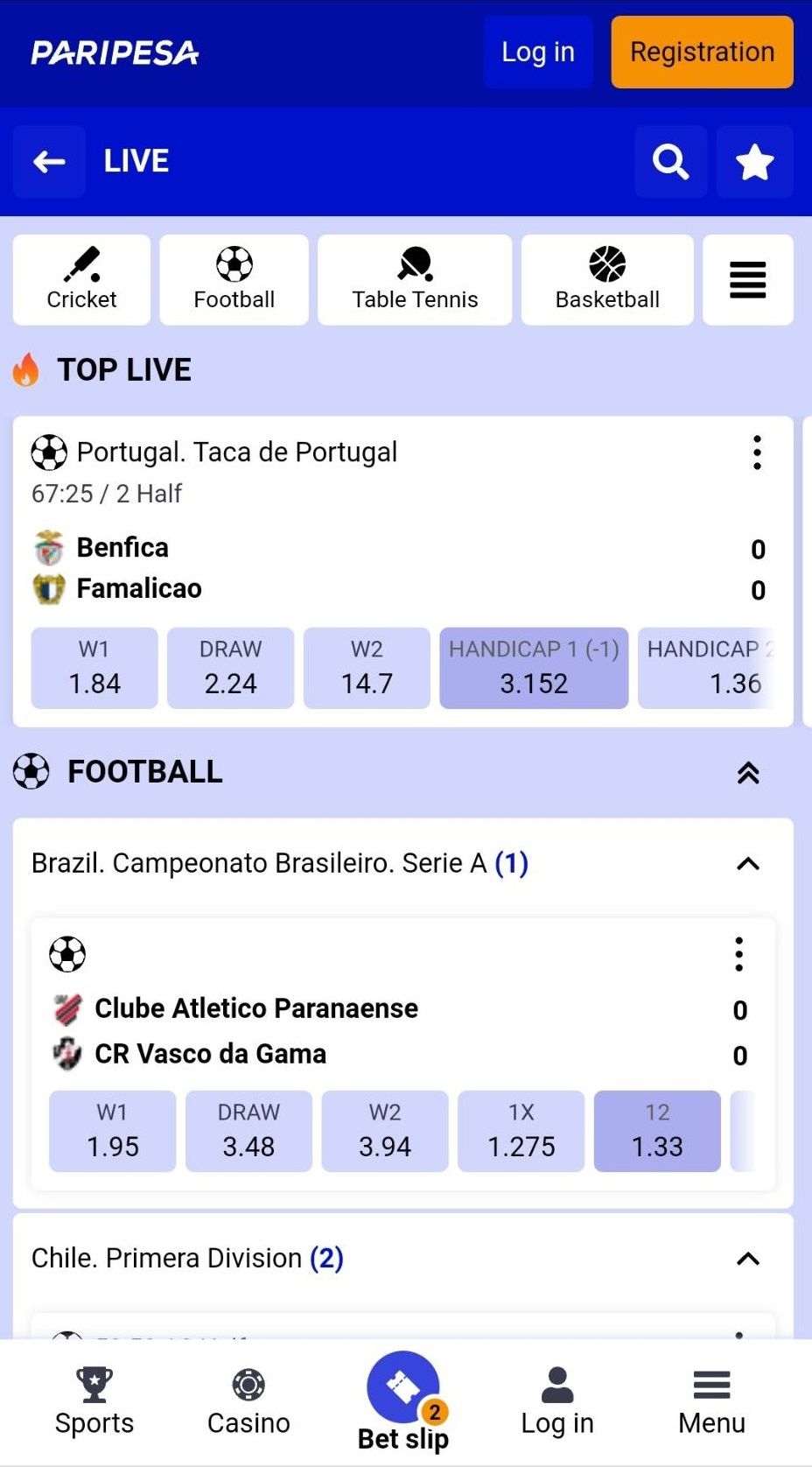The height and width of the screenshot is (1467, 812).
Task: Switch to the Casino tab
Action: click(248, 1402)
